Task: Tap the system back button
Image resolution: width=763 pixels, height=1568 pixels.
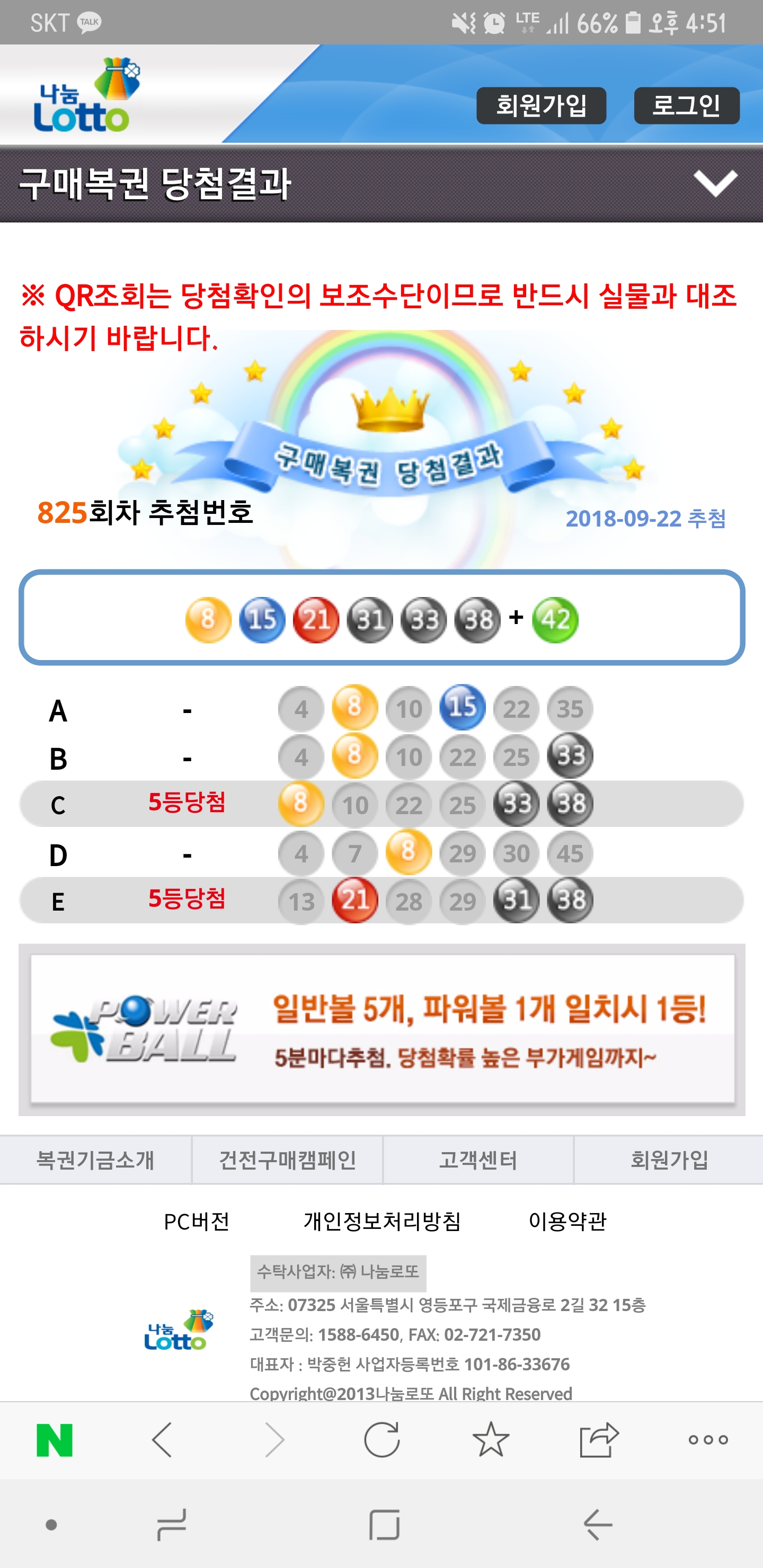Action: click(598, 1524)
